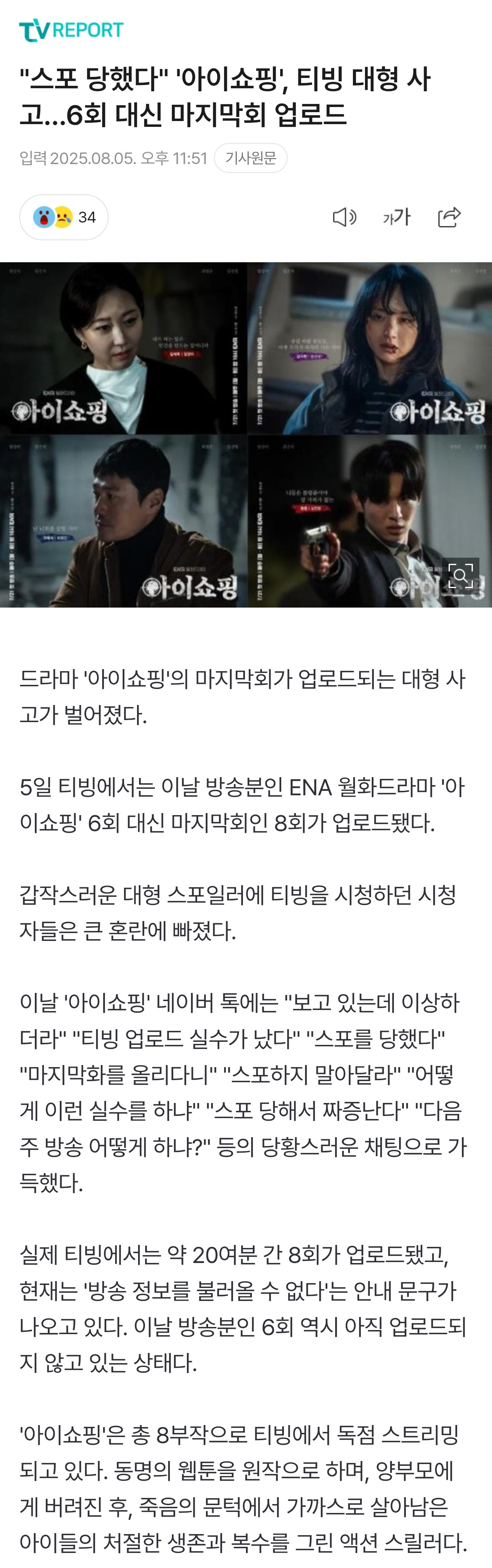
Task: Tap the 기사원문 original article button
Action: pos(250,158)
